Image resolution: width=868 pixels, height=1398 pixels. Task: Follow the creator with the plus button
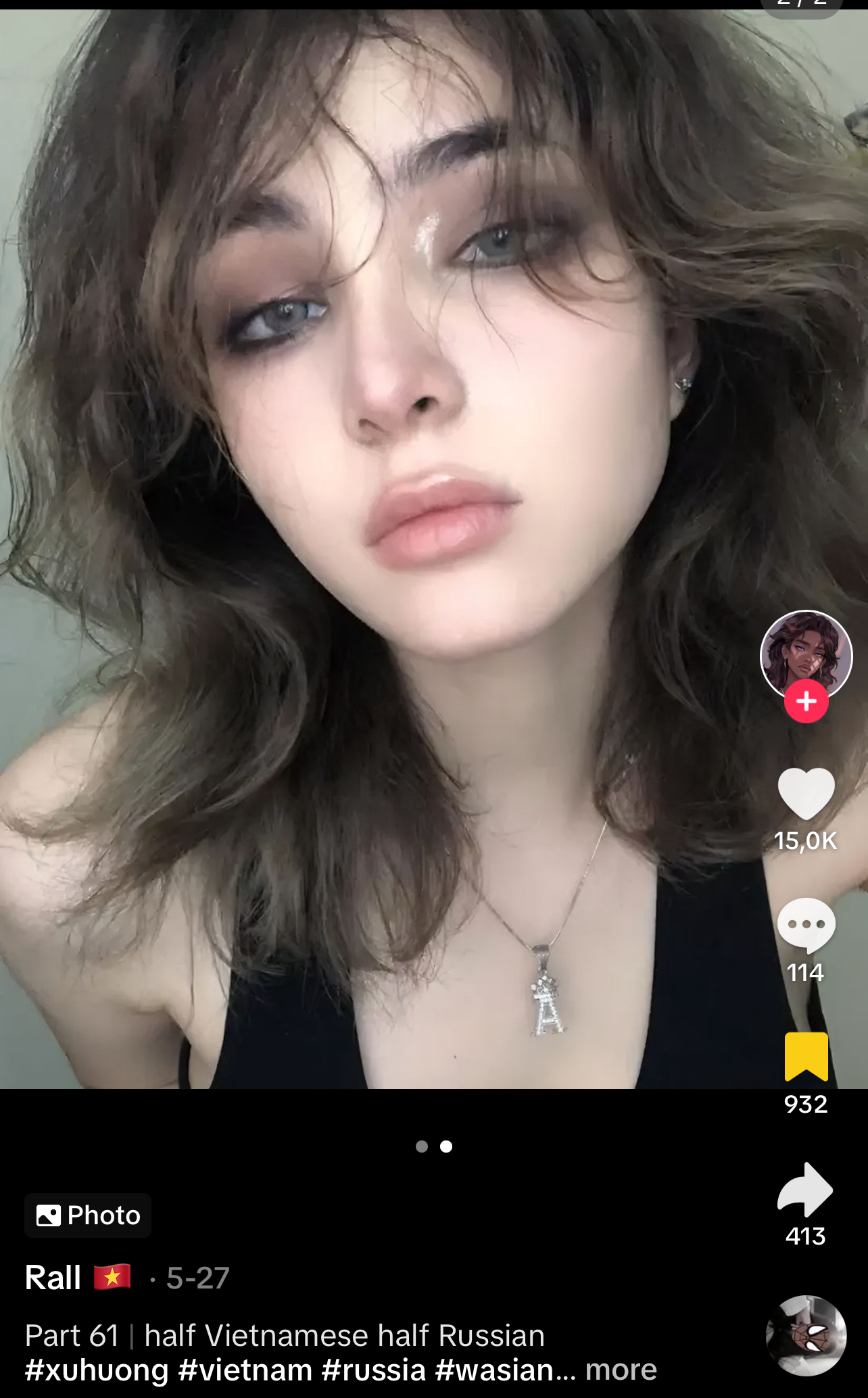pos(806,701)
